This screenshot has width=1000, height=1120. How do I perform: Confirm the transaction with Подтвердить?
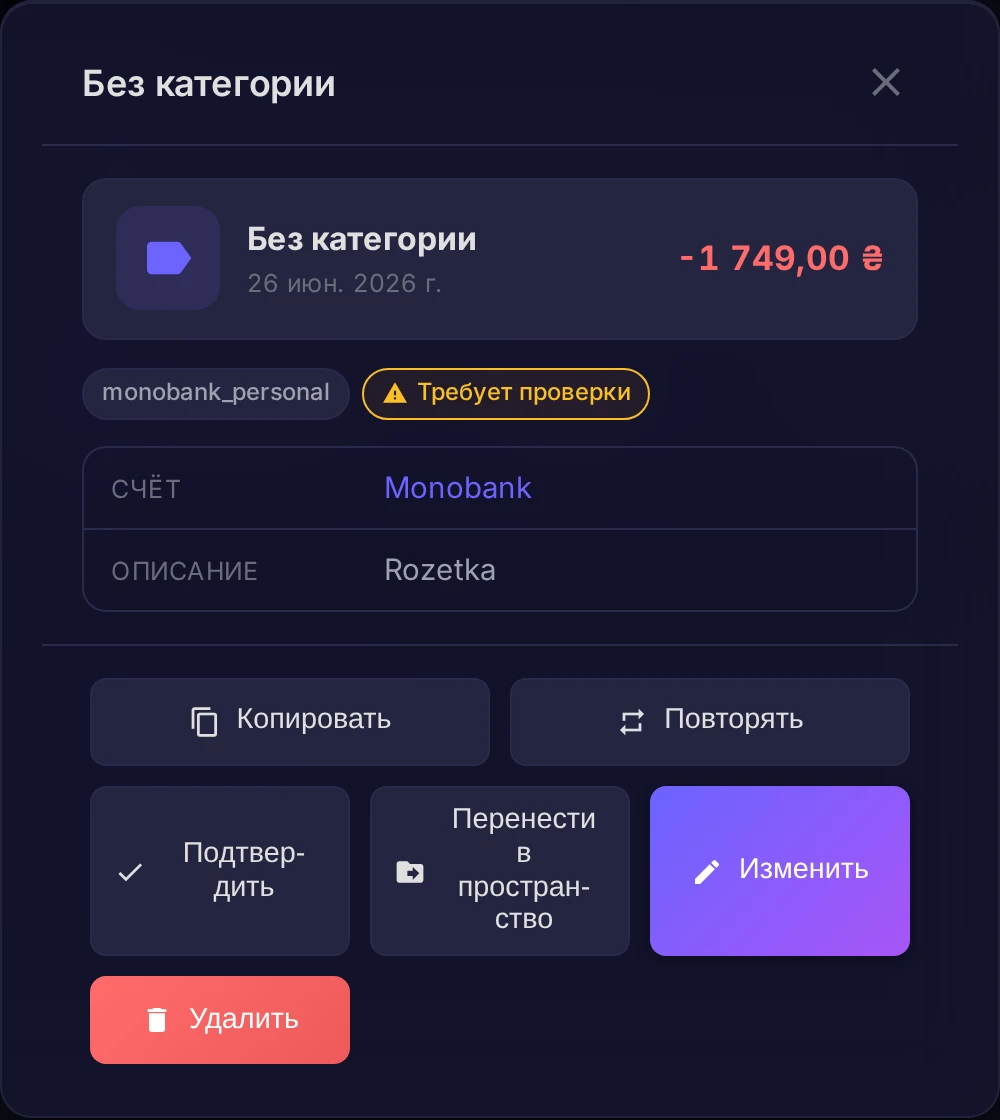[x=220, y=871]
